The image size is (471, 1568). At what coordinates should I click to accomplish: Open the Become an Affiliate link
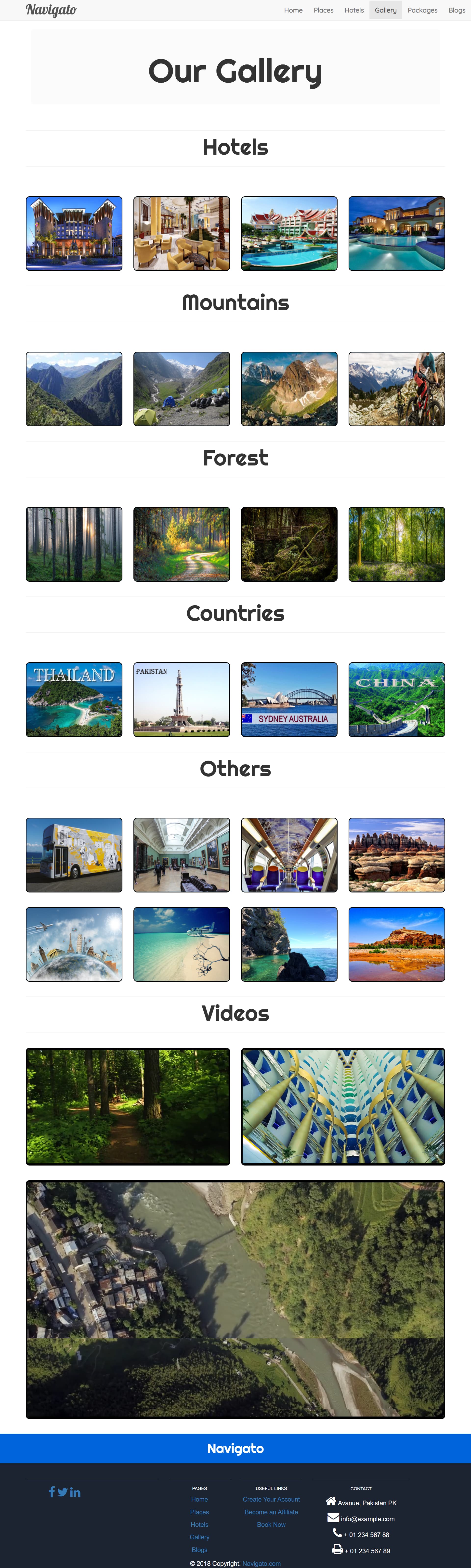pos(271,1512)
